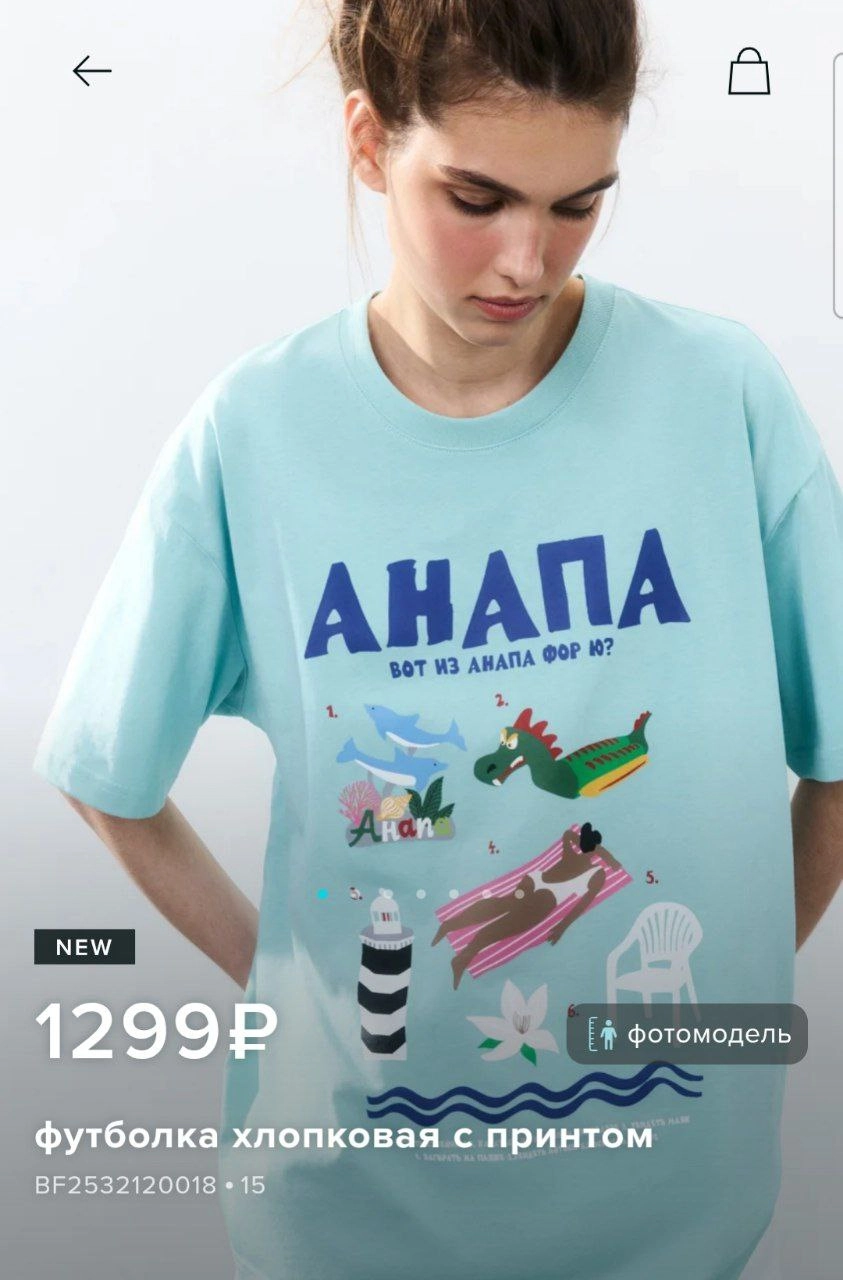The image size is (843, 1280).
Task: Show the фотомодель size info
Action: 687,1034
